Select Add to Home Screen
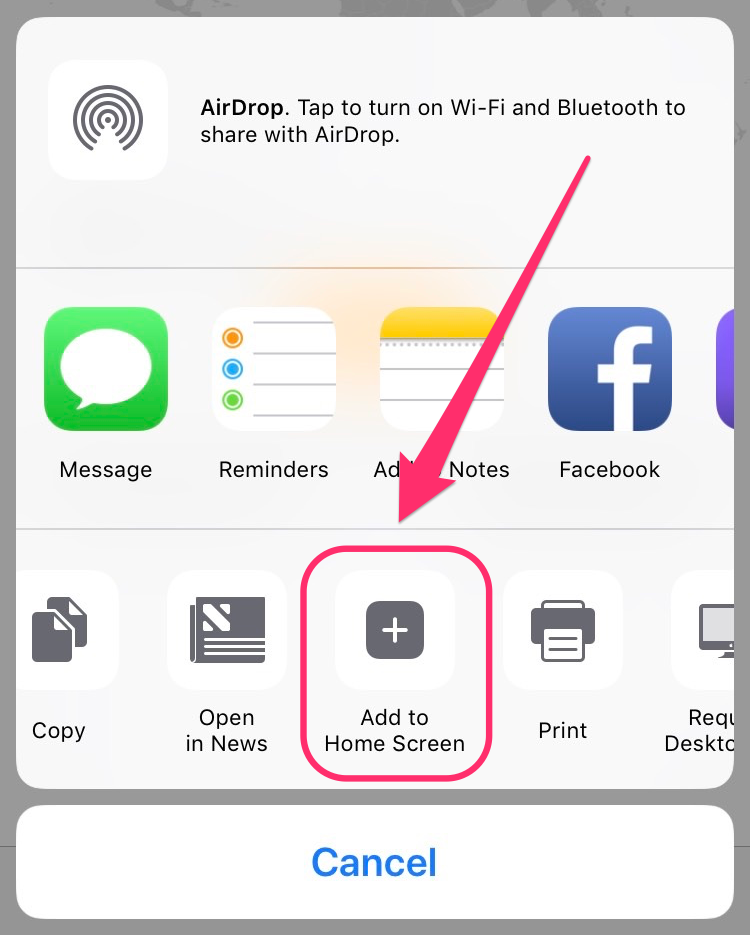This screenshot has width=750, height=935. [395, 630]
